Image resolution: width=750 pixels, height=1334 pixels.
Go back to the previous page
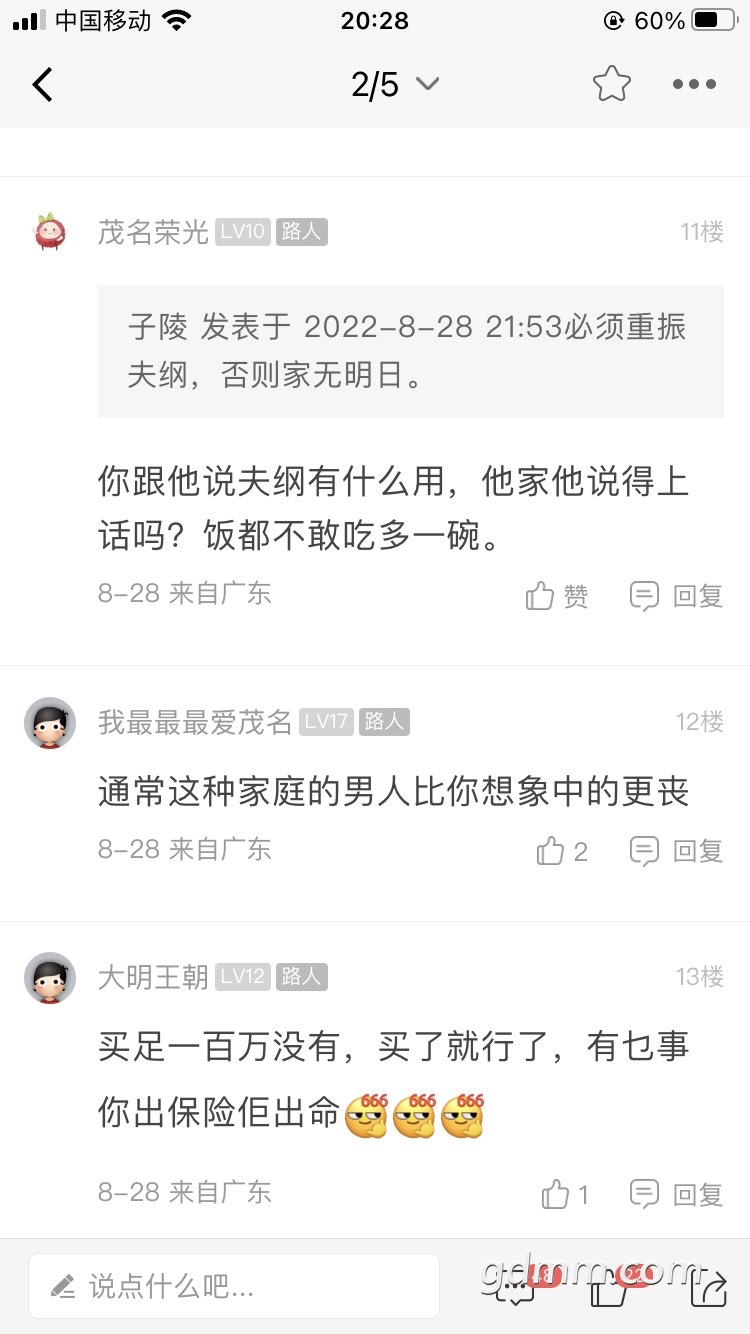(42, 85)
